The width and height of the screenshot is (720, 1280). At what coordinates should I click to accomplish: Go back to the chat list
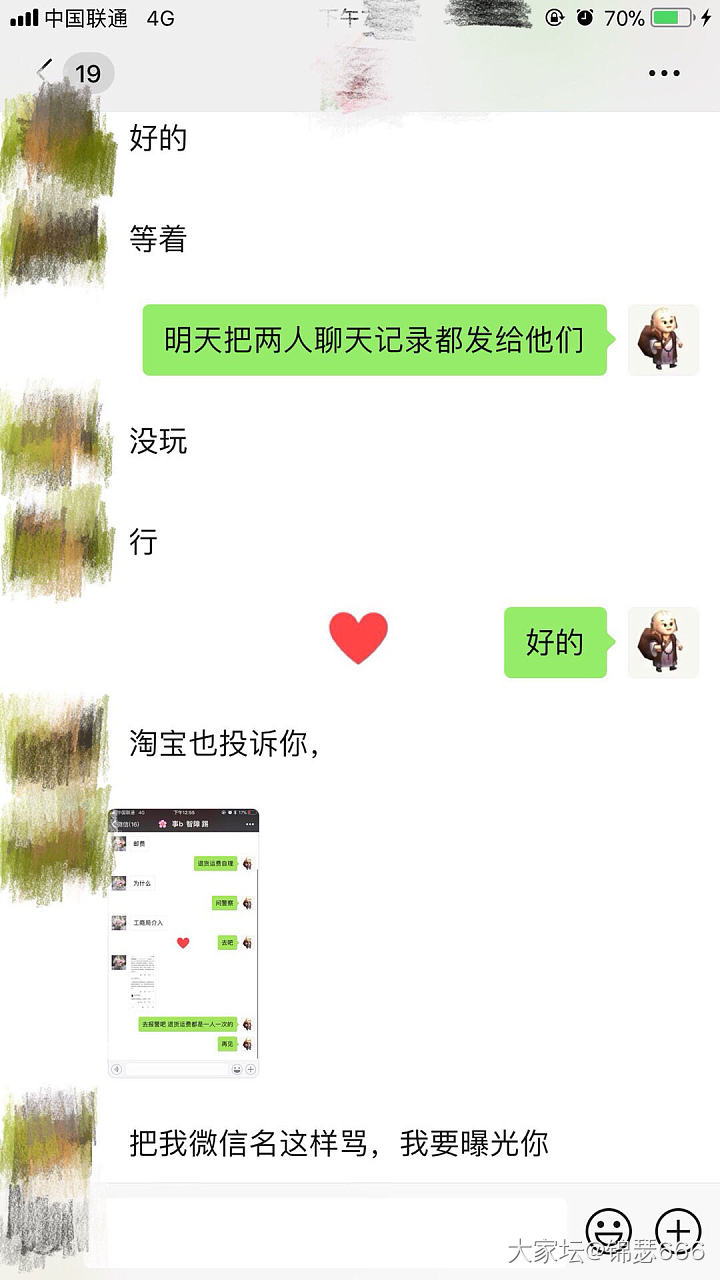coord(44,73)
